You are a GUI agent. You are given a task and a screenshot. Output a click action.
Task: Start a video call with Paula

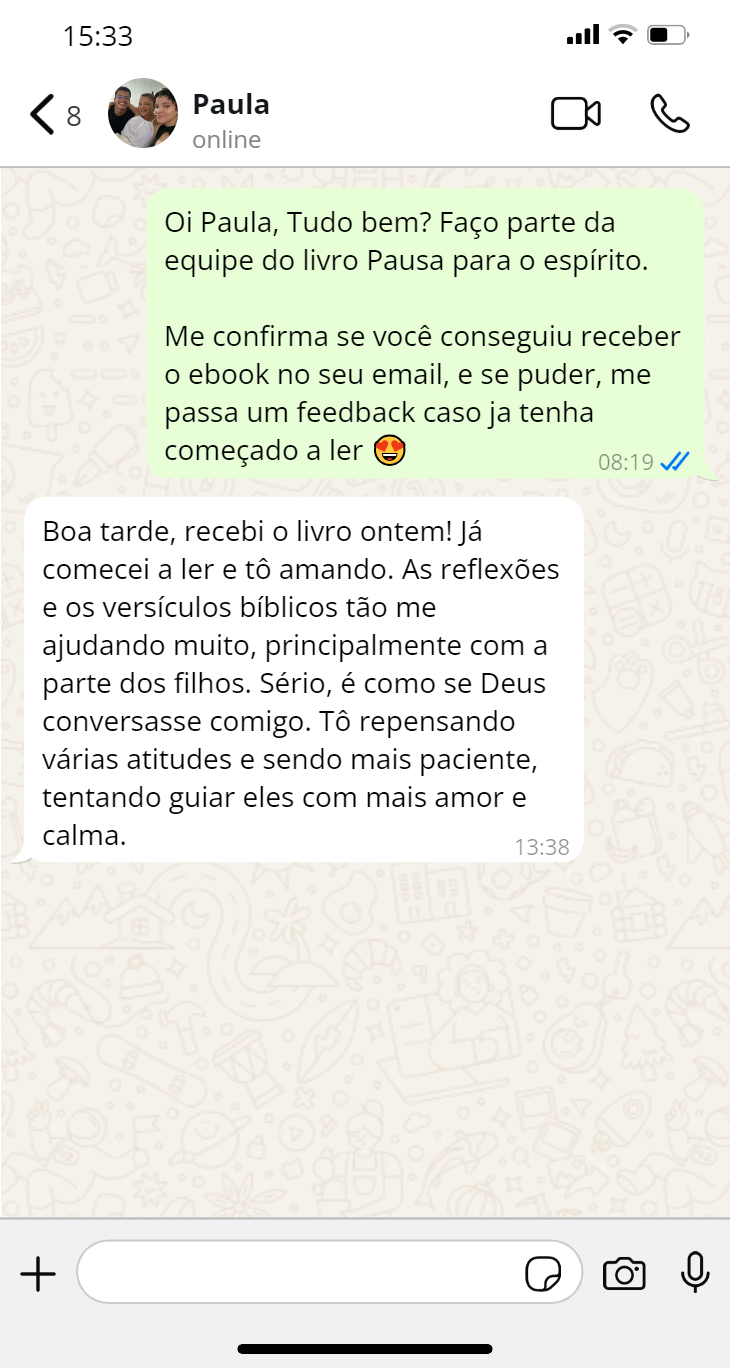(576, 114)
